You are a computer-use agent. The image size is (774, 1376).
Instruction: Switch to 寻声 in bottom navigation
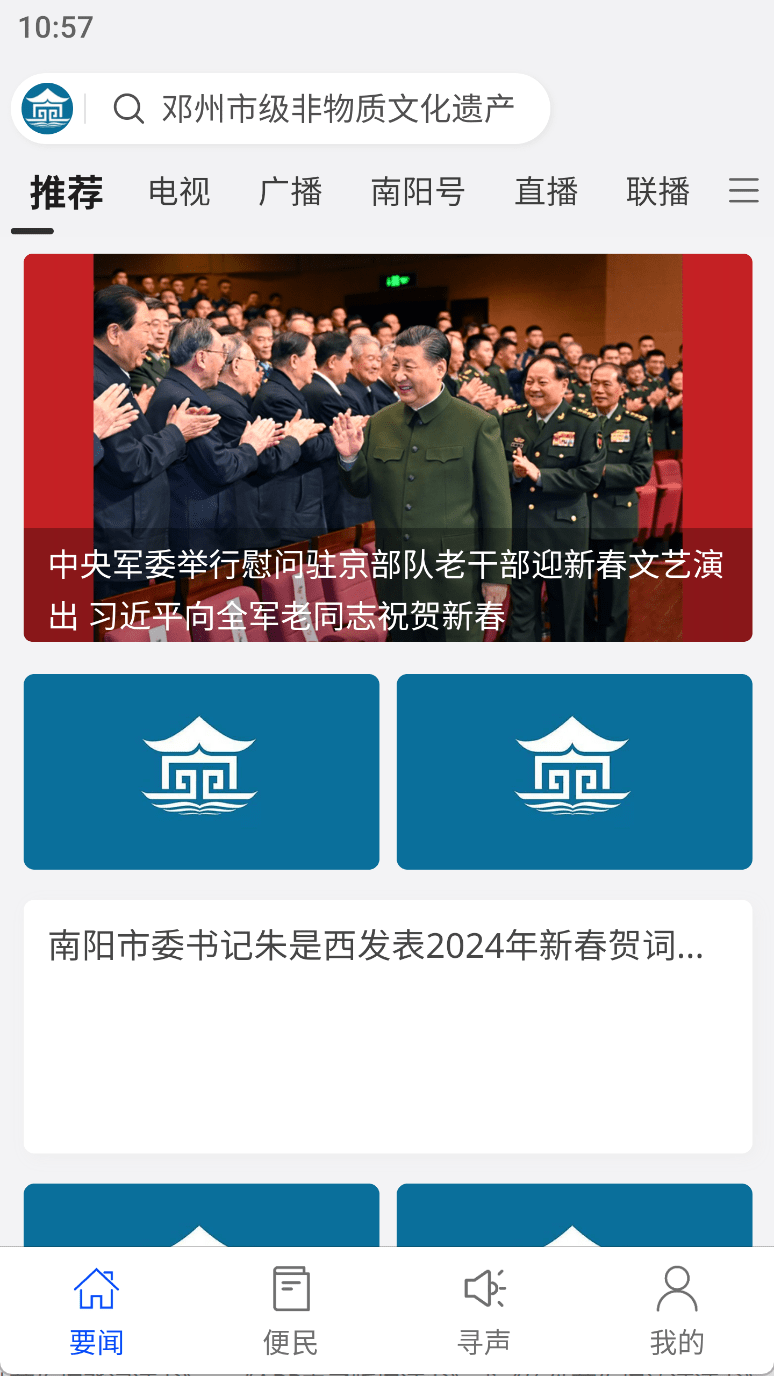tap(484, 1310)
